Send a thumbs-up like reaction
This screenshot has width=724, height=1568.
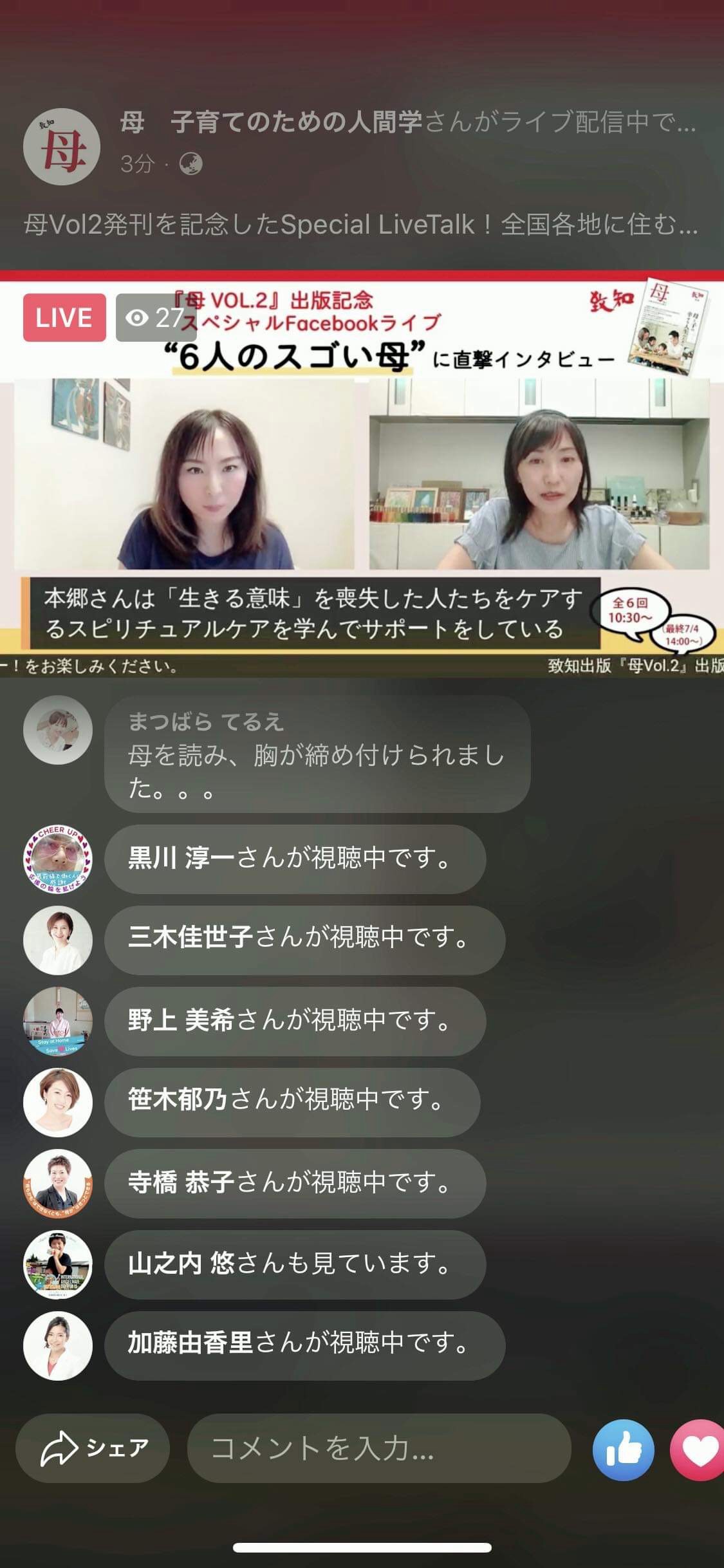[x=623, y=1450]
